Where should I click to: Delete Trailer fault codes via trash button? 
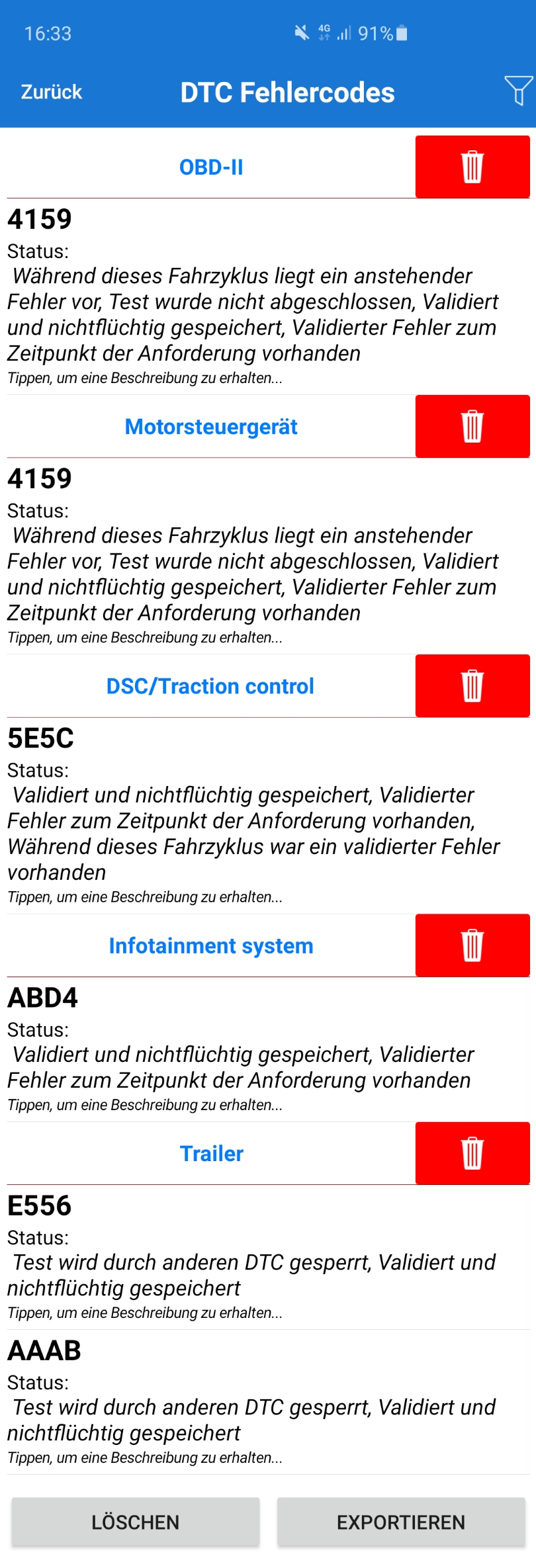tap(472, 1153)
